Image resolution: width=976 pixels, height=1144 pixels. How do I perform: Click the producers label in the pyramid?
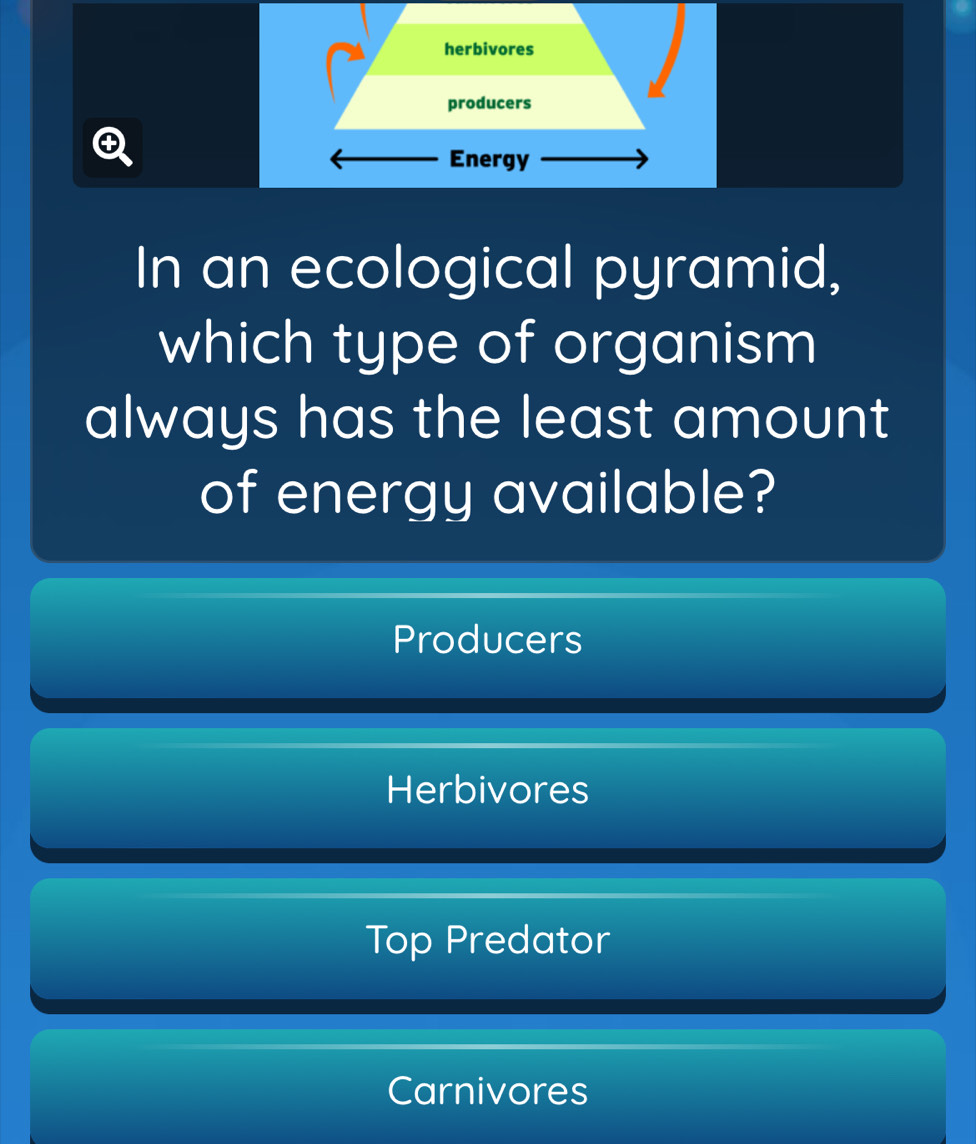click(489, 102)
